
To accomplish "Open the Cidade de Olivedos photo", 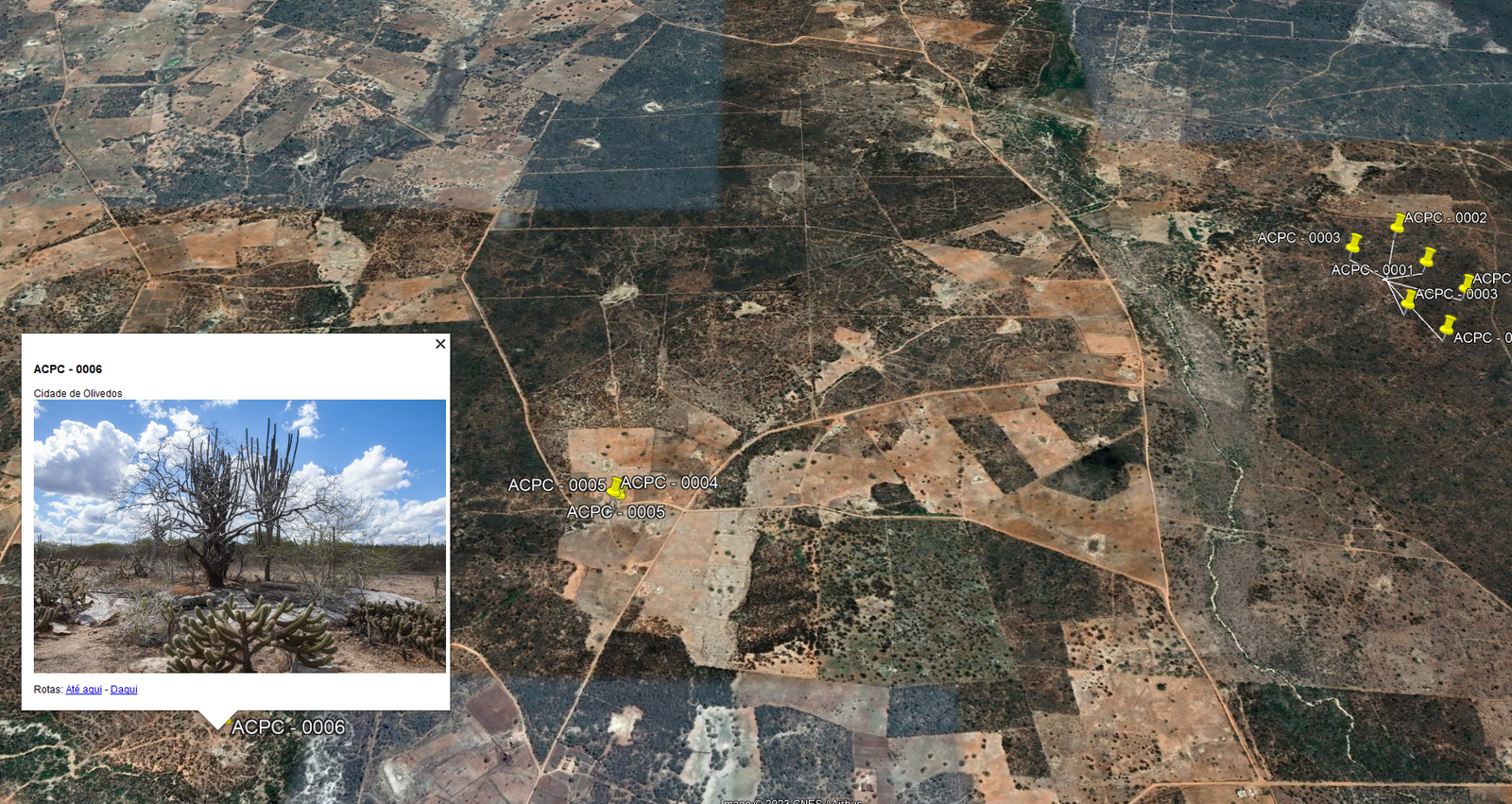I will (x=240, y=536).
